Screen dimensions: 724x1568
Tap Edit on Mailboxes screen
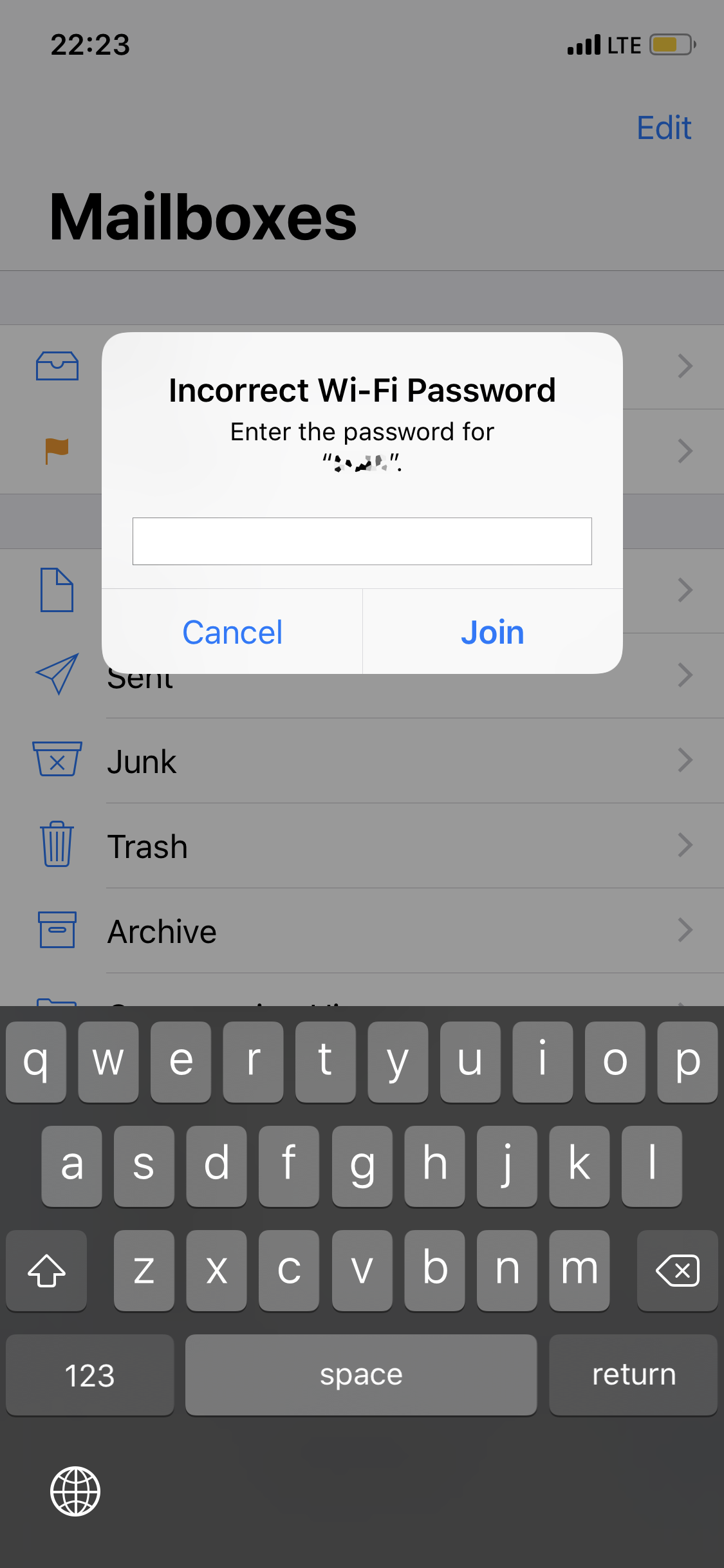tap(664, 127)
